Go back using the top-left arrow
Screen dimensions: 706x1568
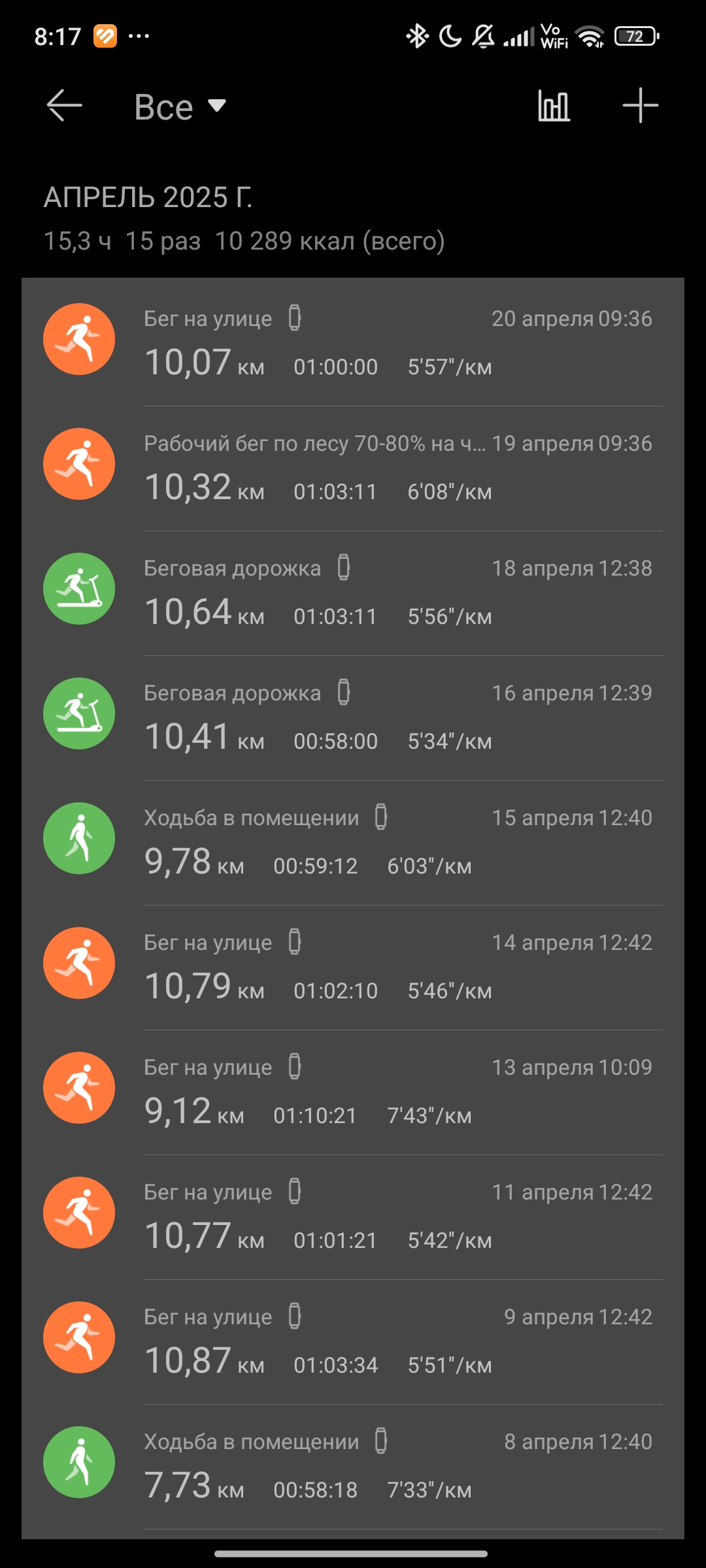point(64,106)
